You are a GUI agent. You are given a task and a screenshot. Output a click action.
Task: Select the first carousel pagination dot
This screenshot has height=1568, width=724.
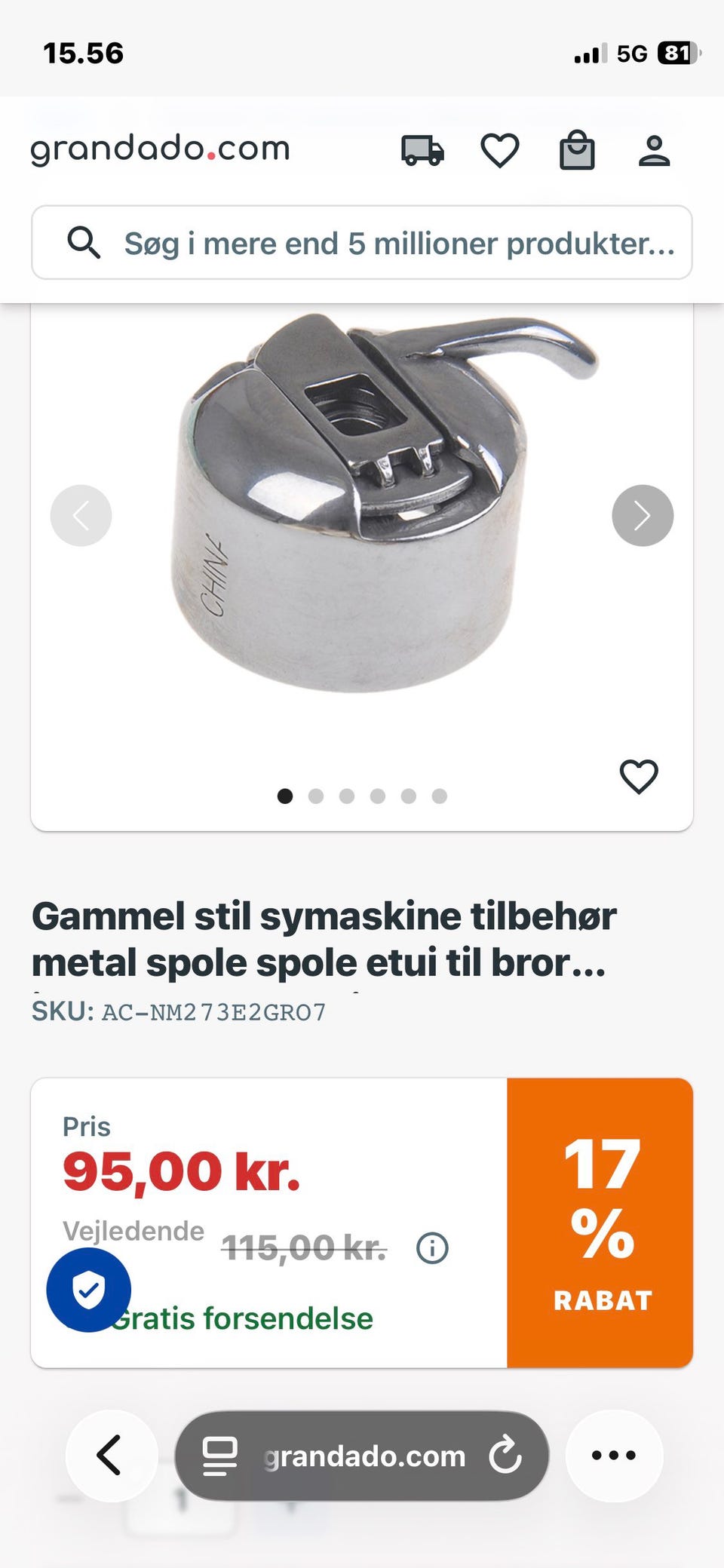pos(286,796)
